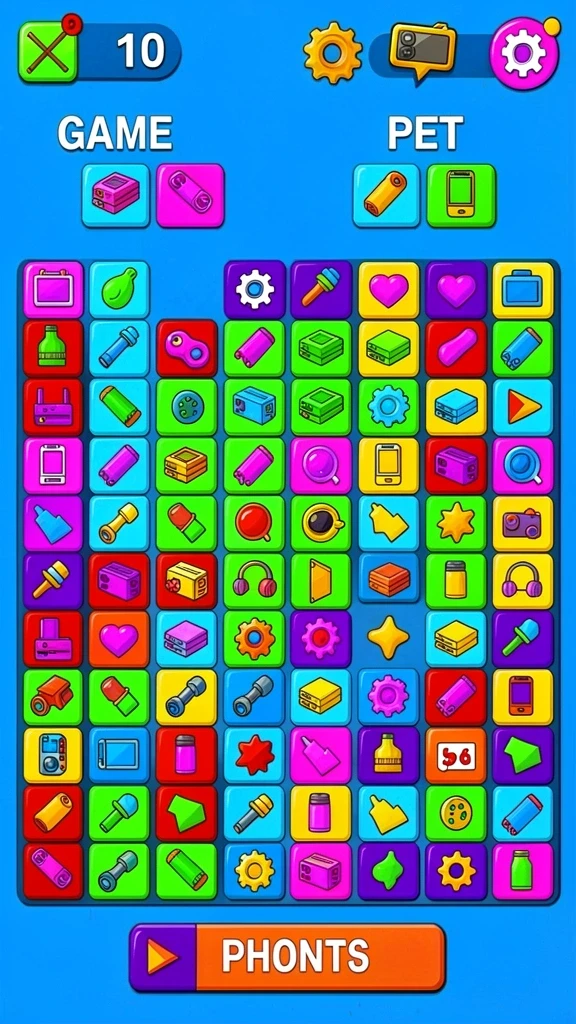The image size is (576, 1024).
Task: Open the yellow speech-bubble screen icon
Action: pos(423,50)
